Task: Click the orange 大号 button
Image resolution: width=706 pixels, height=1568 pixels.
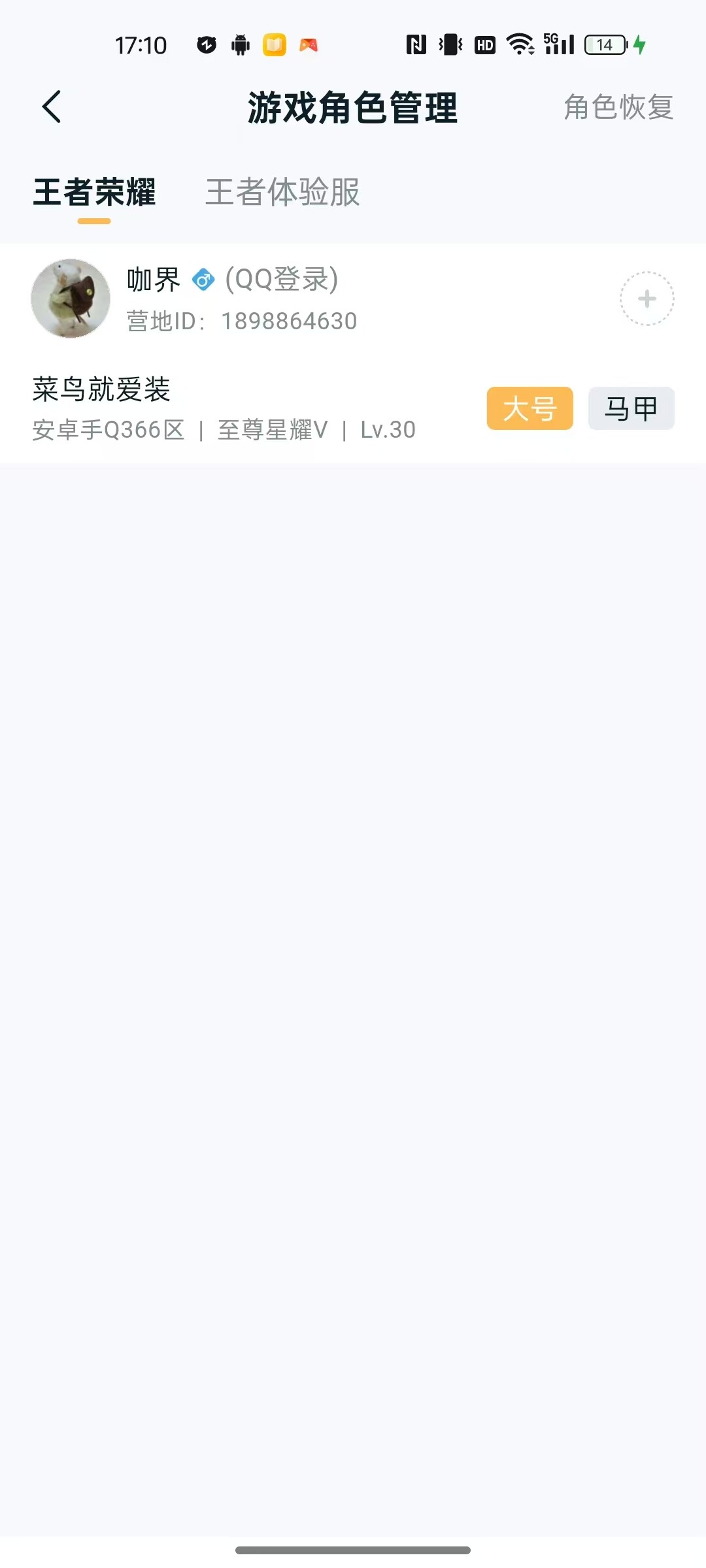Action: [529, 408]
